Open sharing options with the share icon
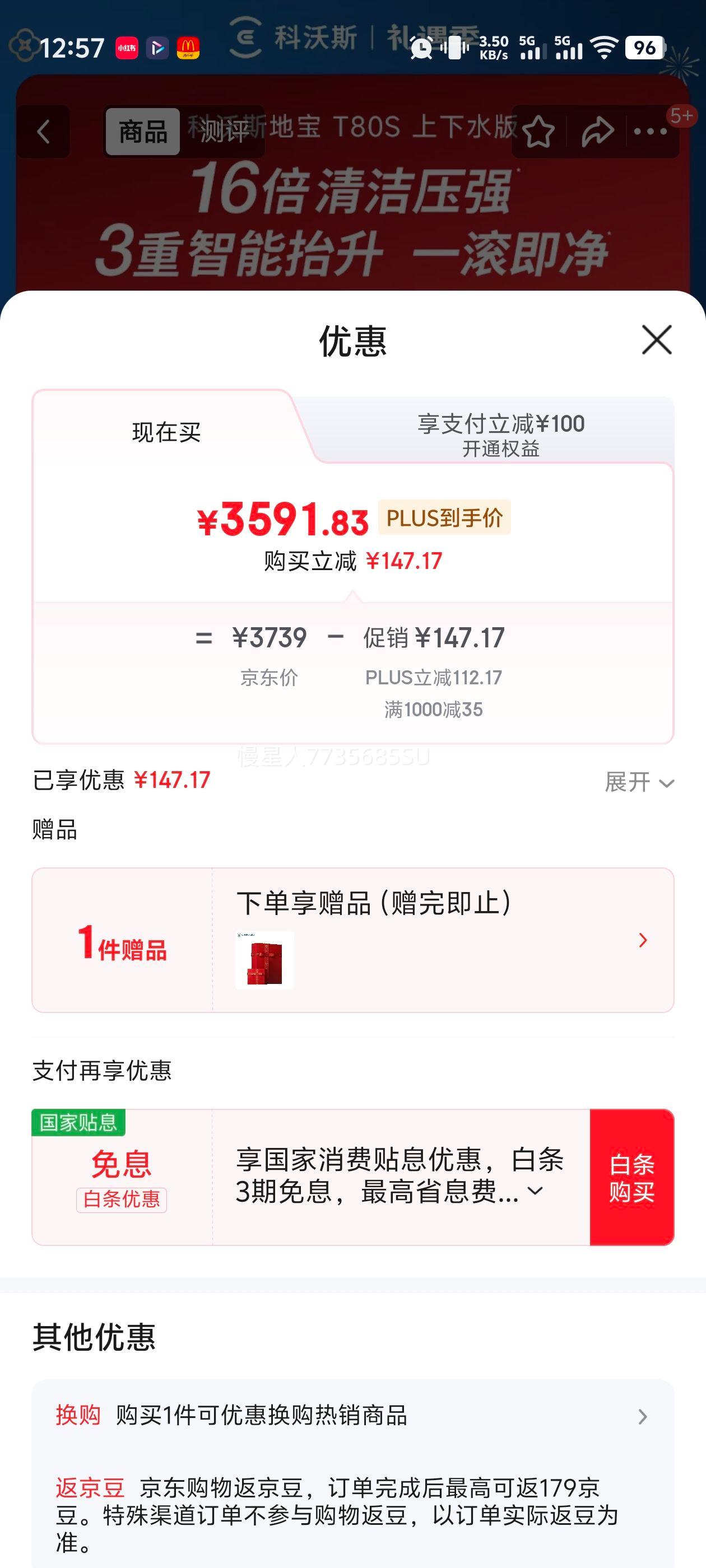The height and width of the screenshot is (1568, 706). pyautogui.click(x=596, y=130)
